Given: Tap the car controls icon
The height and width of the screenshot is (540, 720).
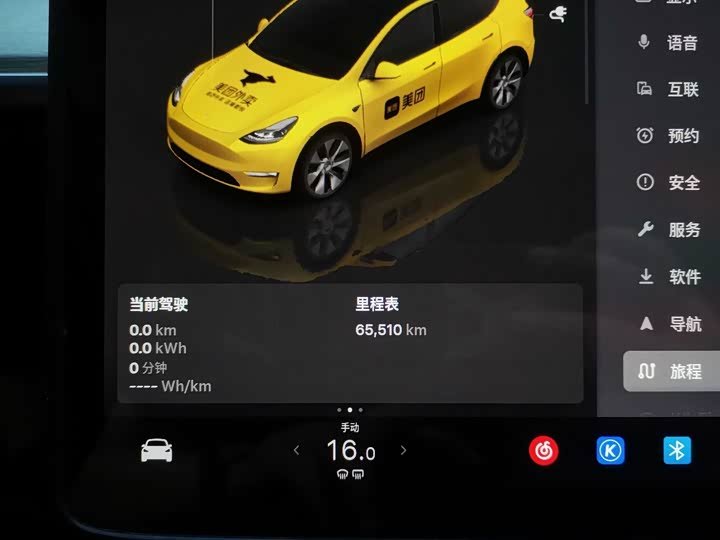Looking at the screenshot, I should (157, 450).
